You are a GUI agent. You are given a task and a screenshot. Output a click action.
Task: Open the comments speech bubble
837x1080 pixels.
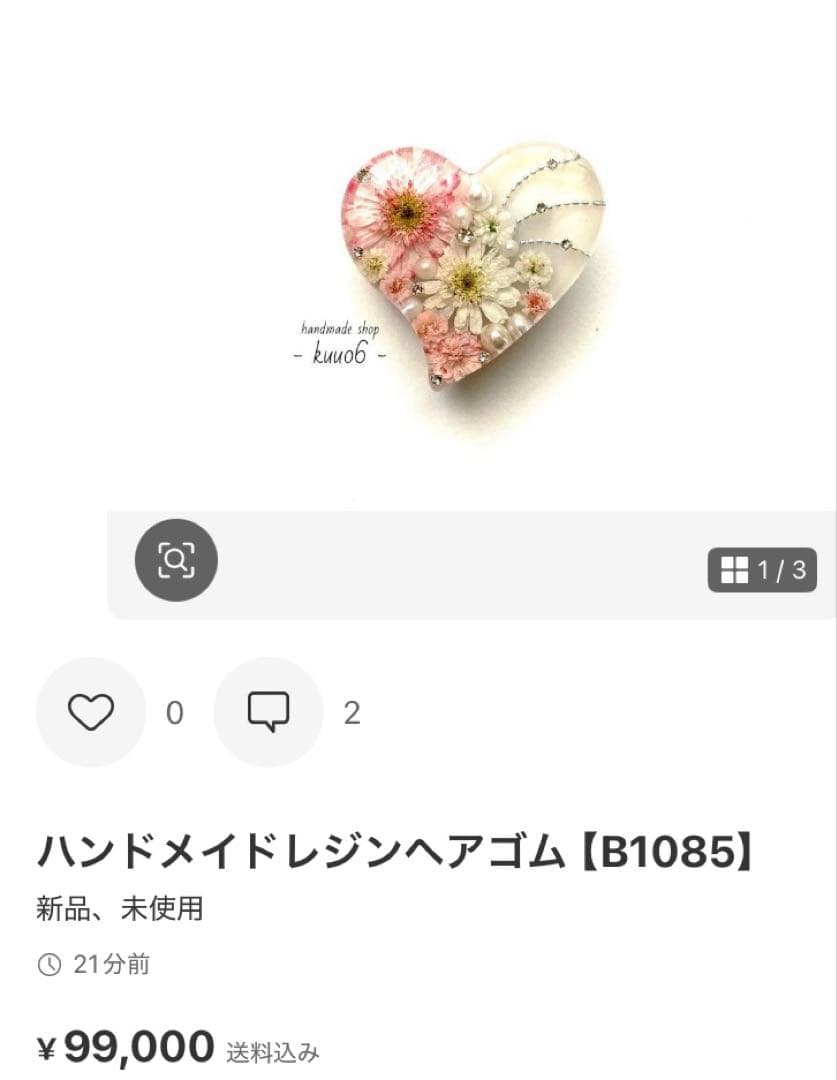coord(268,712)
